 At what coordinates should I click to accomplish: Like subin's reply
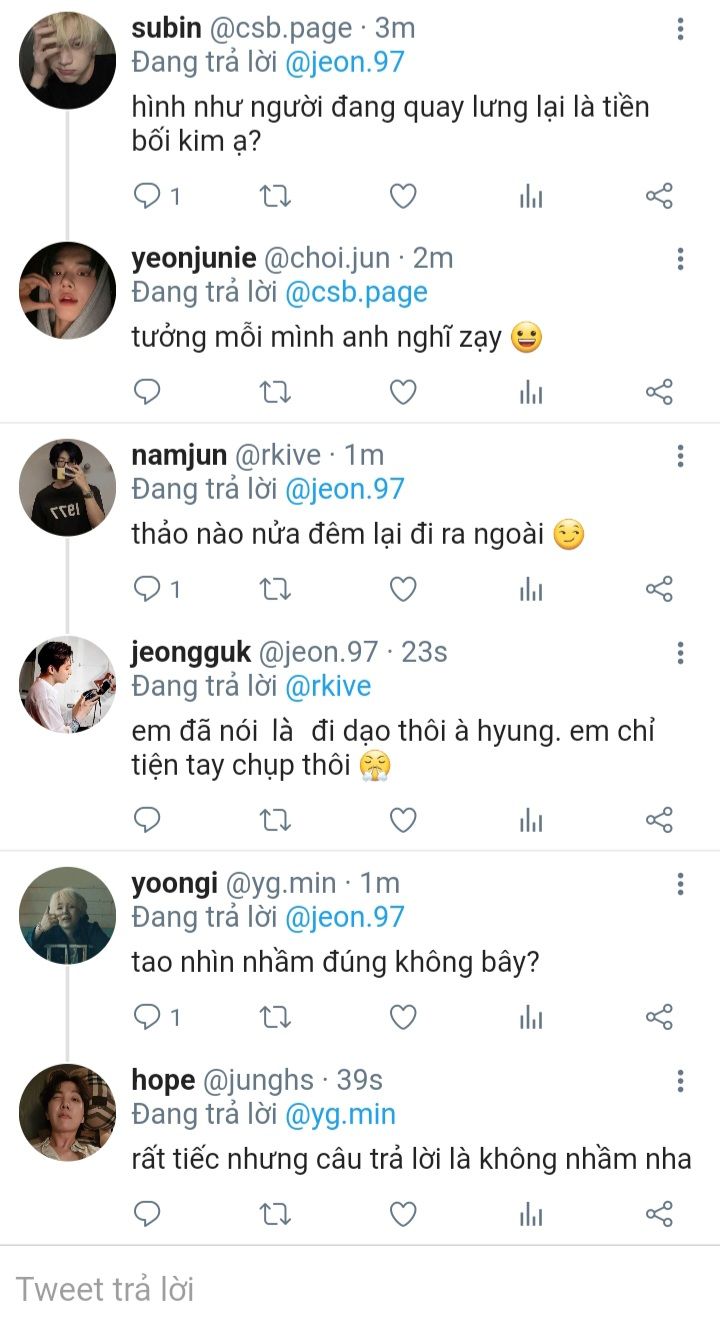(402, 196)
